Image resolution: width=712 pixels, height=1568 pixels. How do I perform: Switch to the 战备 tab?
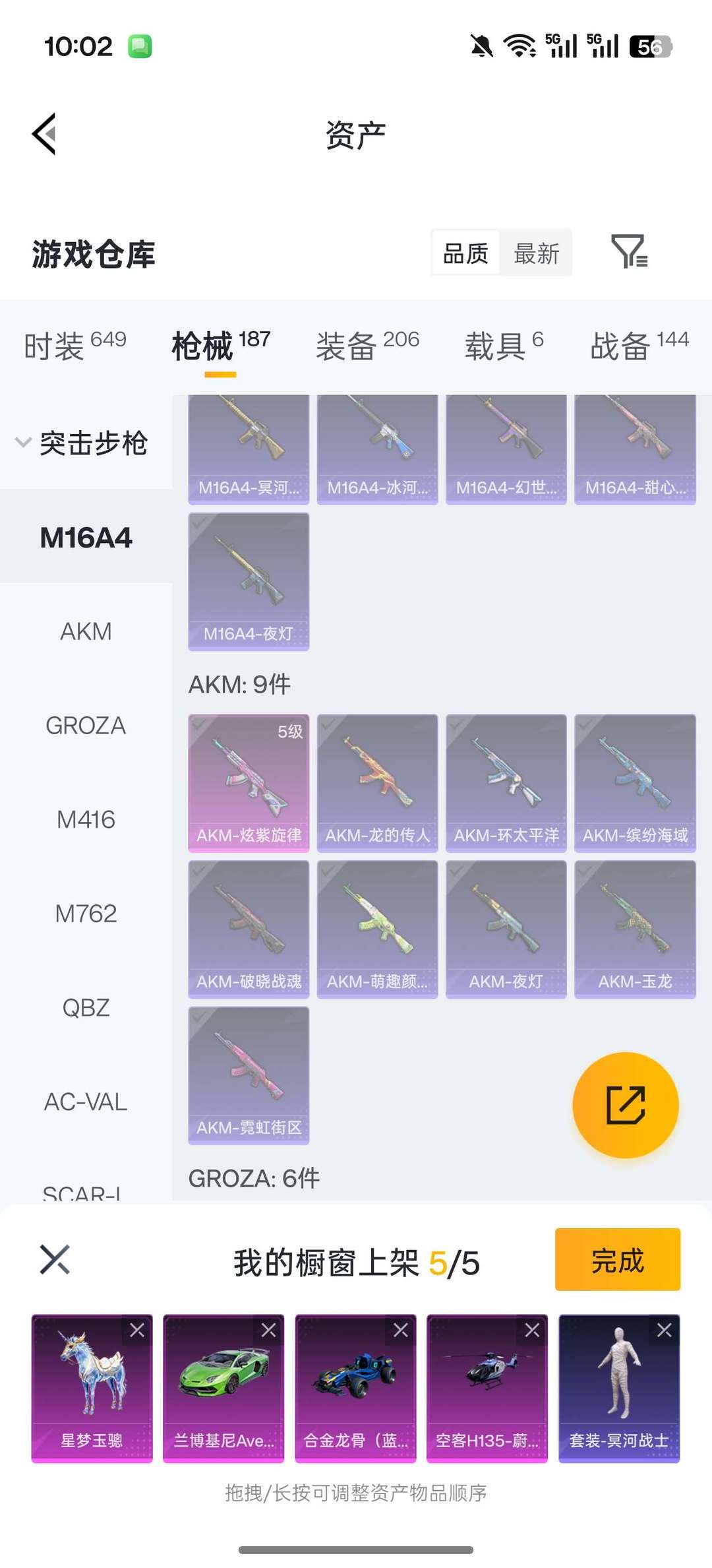pos(639,345)
